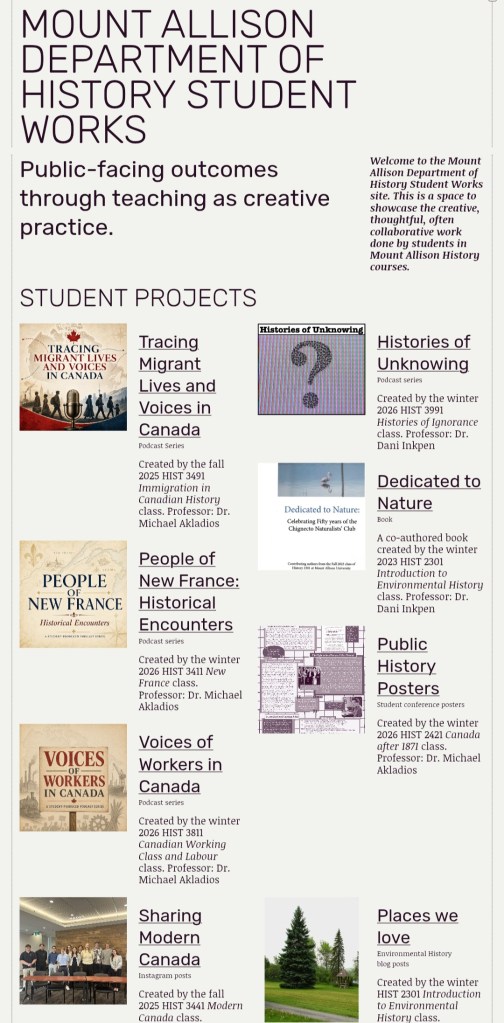Tap the Dedicated to Nature book cover
504x1023 pixels.
click(311, 517)
